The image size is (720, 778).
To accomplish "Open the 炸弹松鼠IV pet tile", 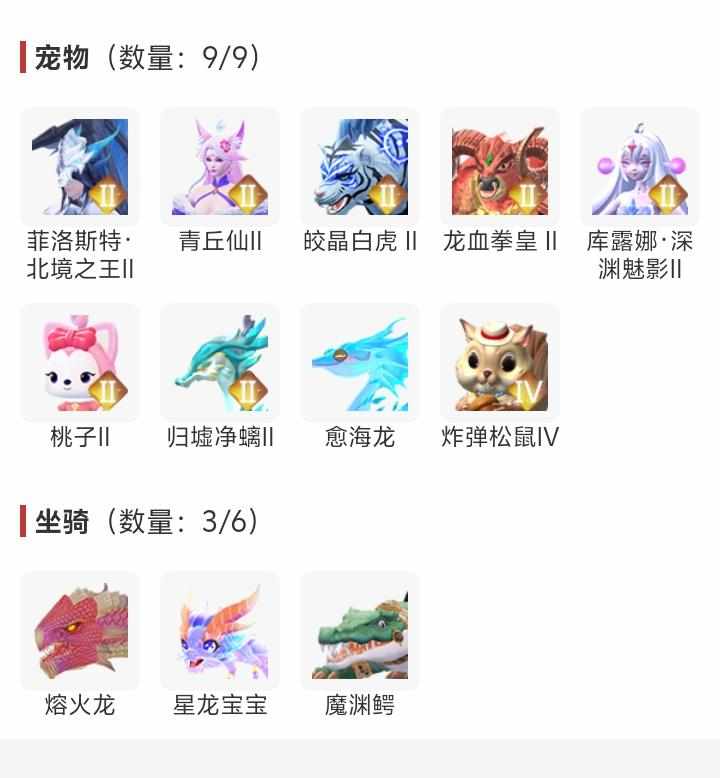I will coord(500,363).
